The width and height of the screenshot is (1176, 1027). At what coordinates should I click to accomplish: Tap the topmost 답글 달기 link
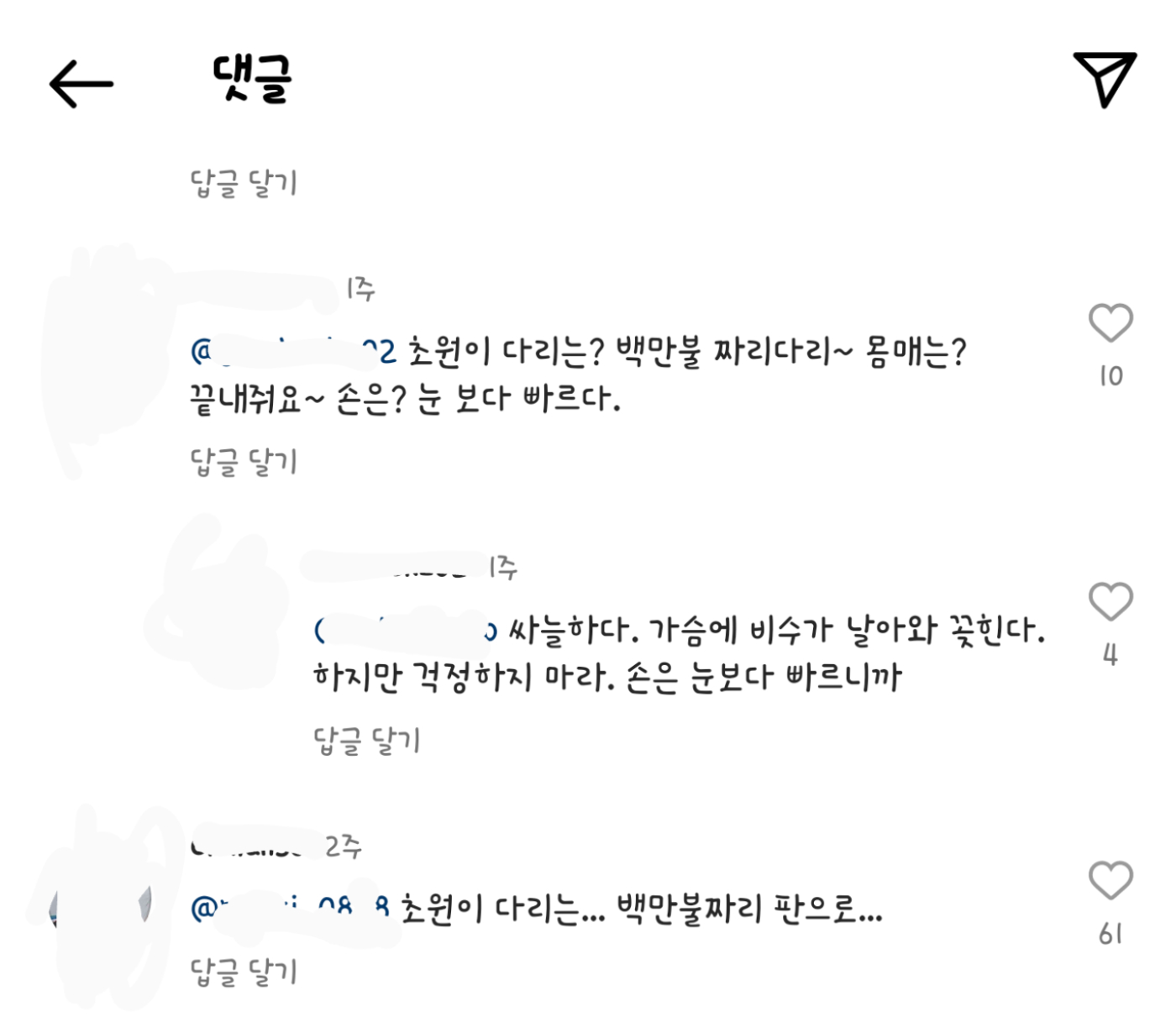pyautogui.click(x=244, y=182)
